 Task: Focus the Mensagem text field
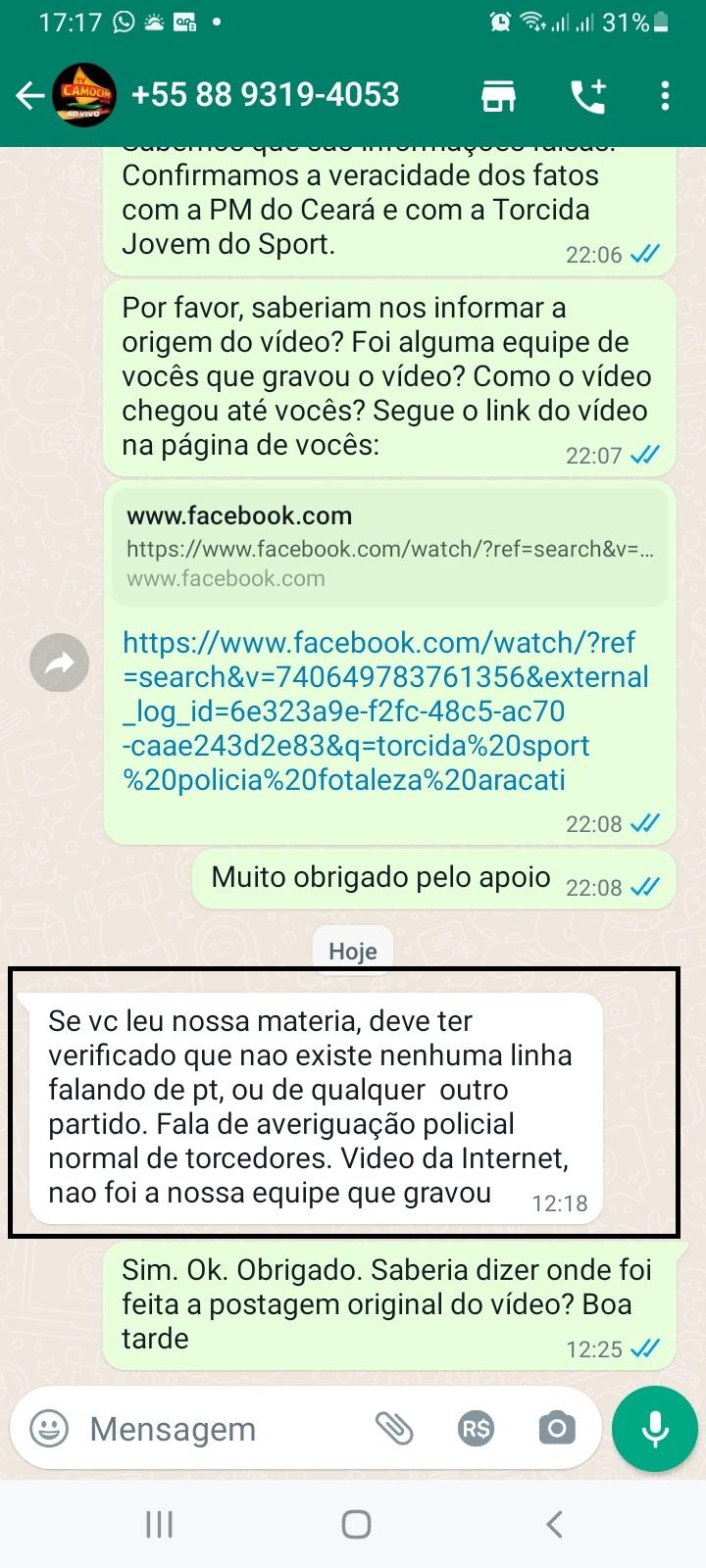coord(226,1429)
